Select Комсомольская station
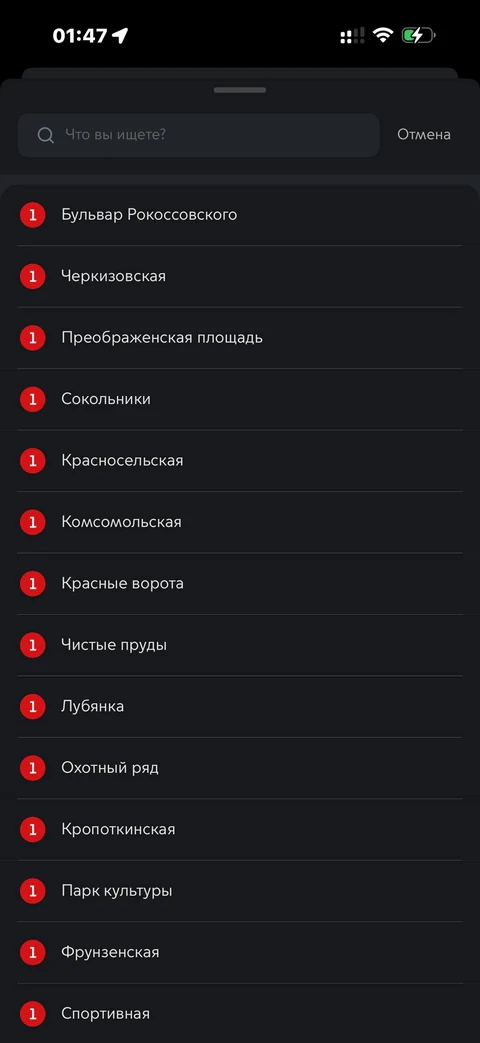The height and width of the screenshot is (1043, 480). click(240, 522)
